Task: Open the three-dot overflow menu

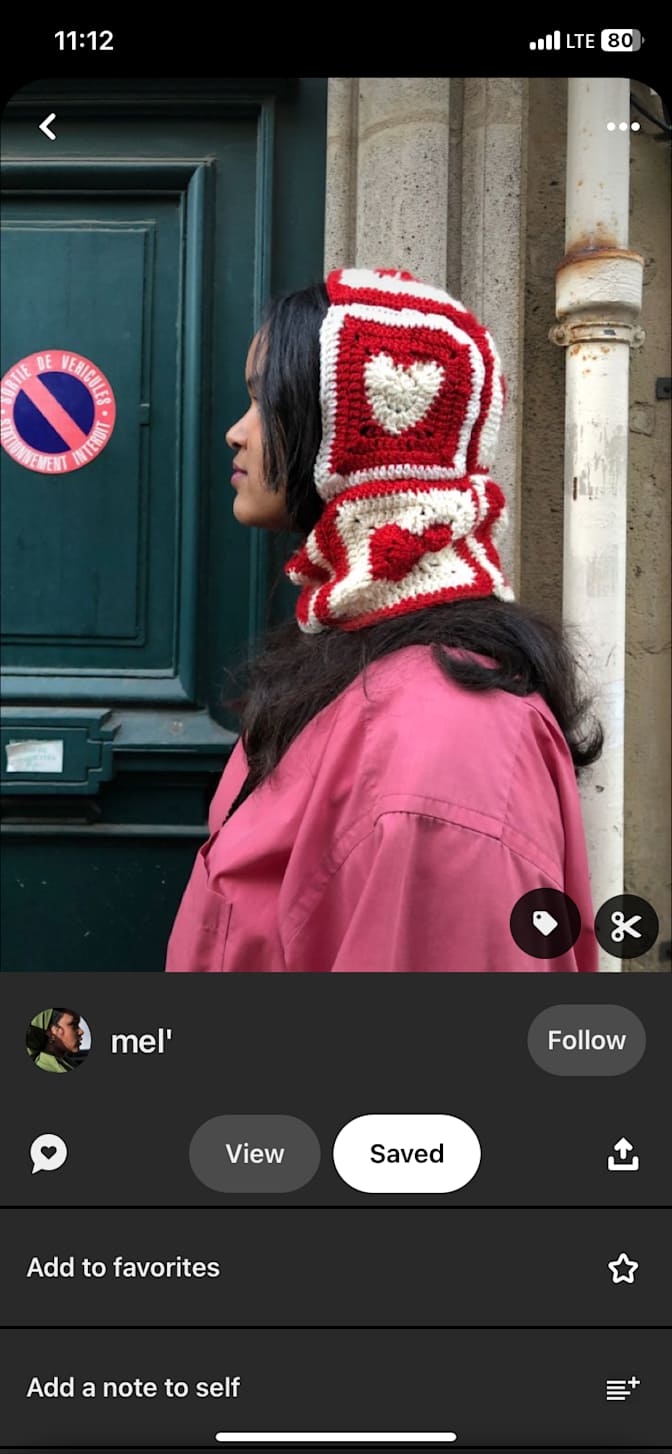Action: [622, 127]
